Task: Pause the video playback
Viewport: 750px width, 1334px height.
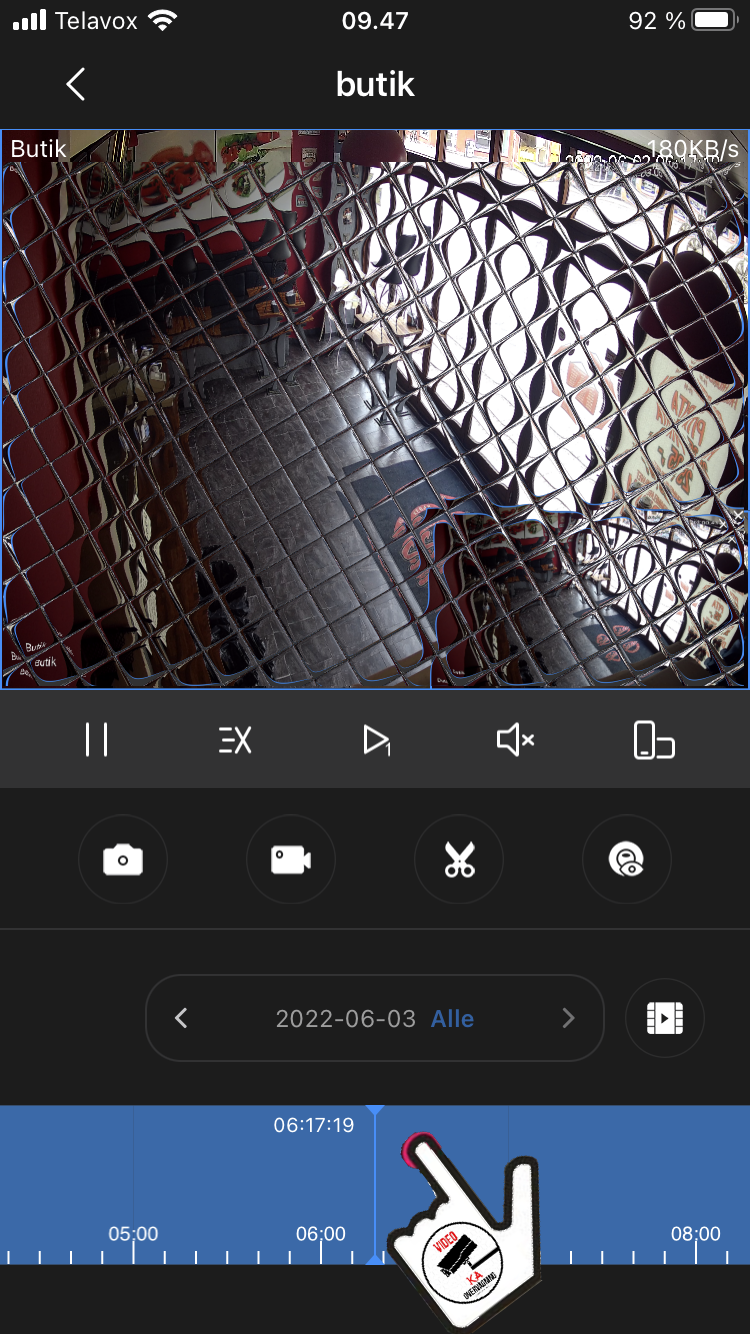Action: point(97,740)
